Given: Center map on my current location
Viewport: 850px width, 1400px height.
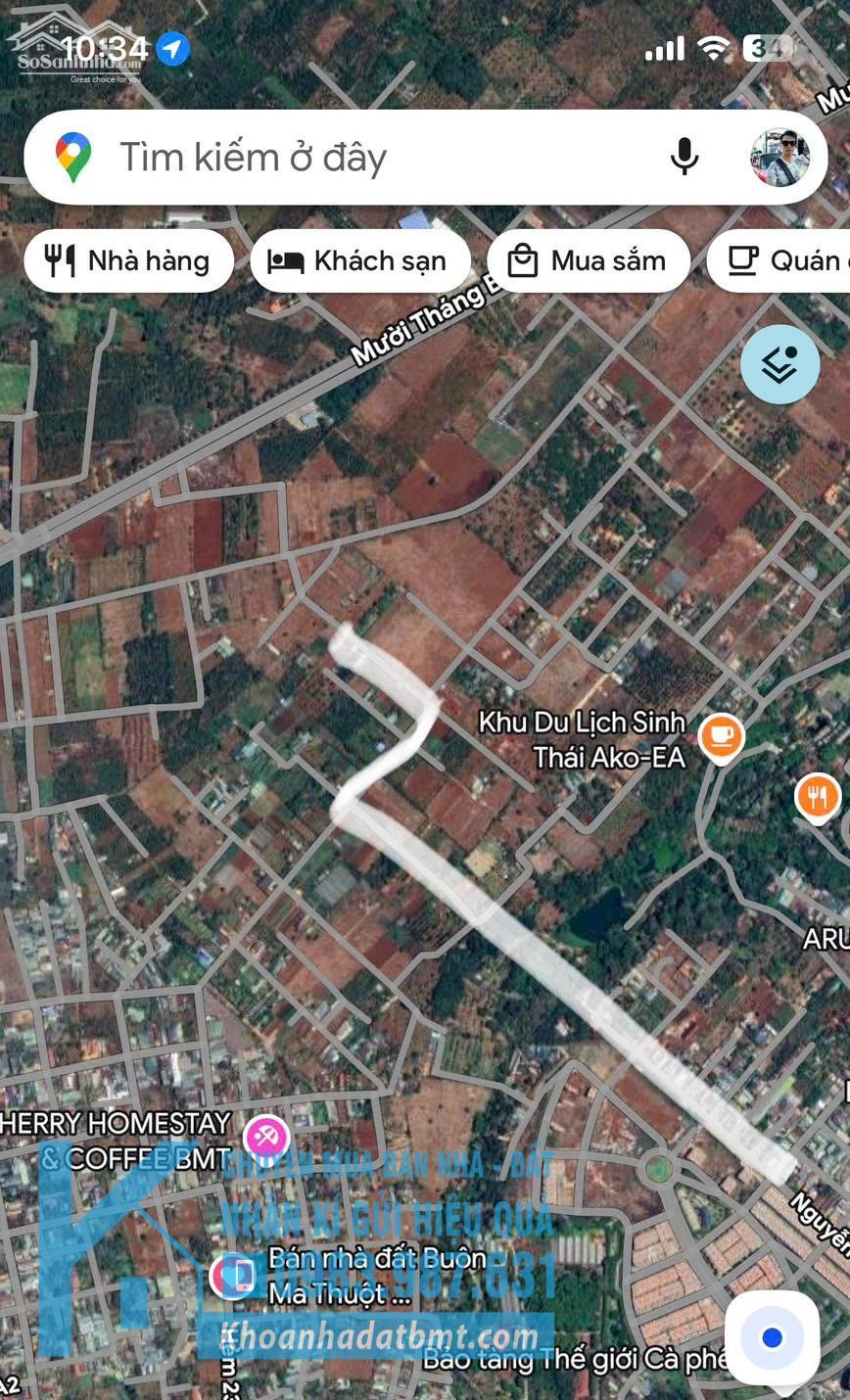Looking at the screenshot, I should (772, 1337).
